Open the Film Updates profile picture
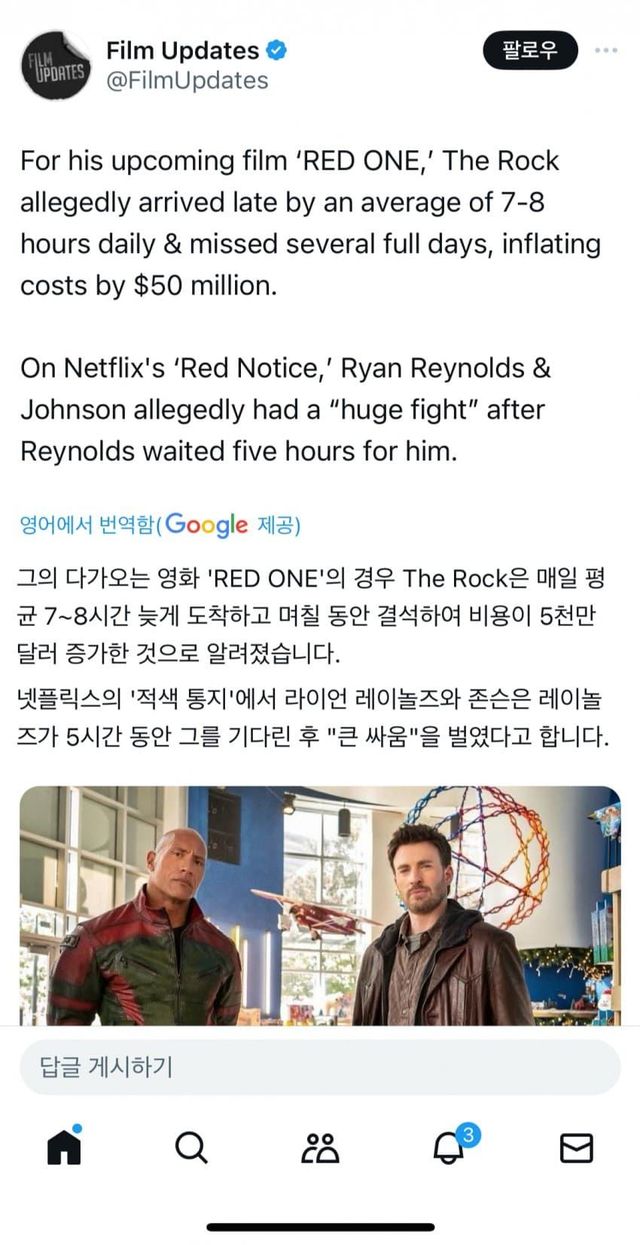 point(57,65)
